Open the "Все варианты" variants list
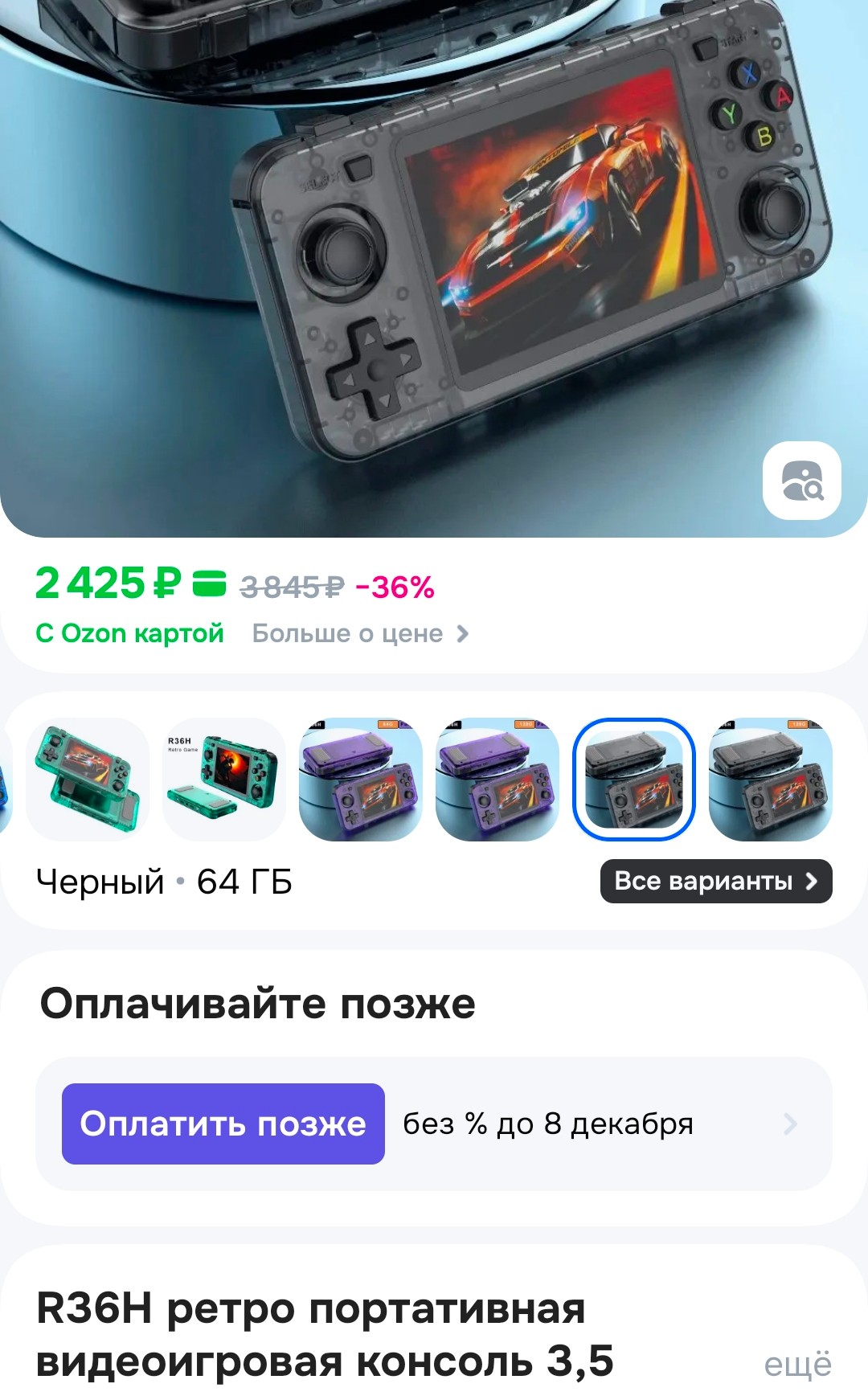Image resolution: width=868 pixels, height=1400 pixels. 716,882
